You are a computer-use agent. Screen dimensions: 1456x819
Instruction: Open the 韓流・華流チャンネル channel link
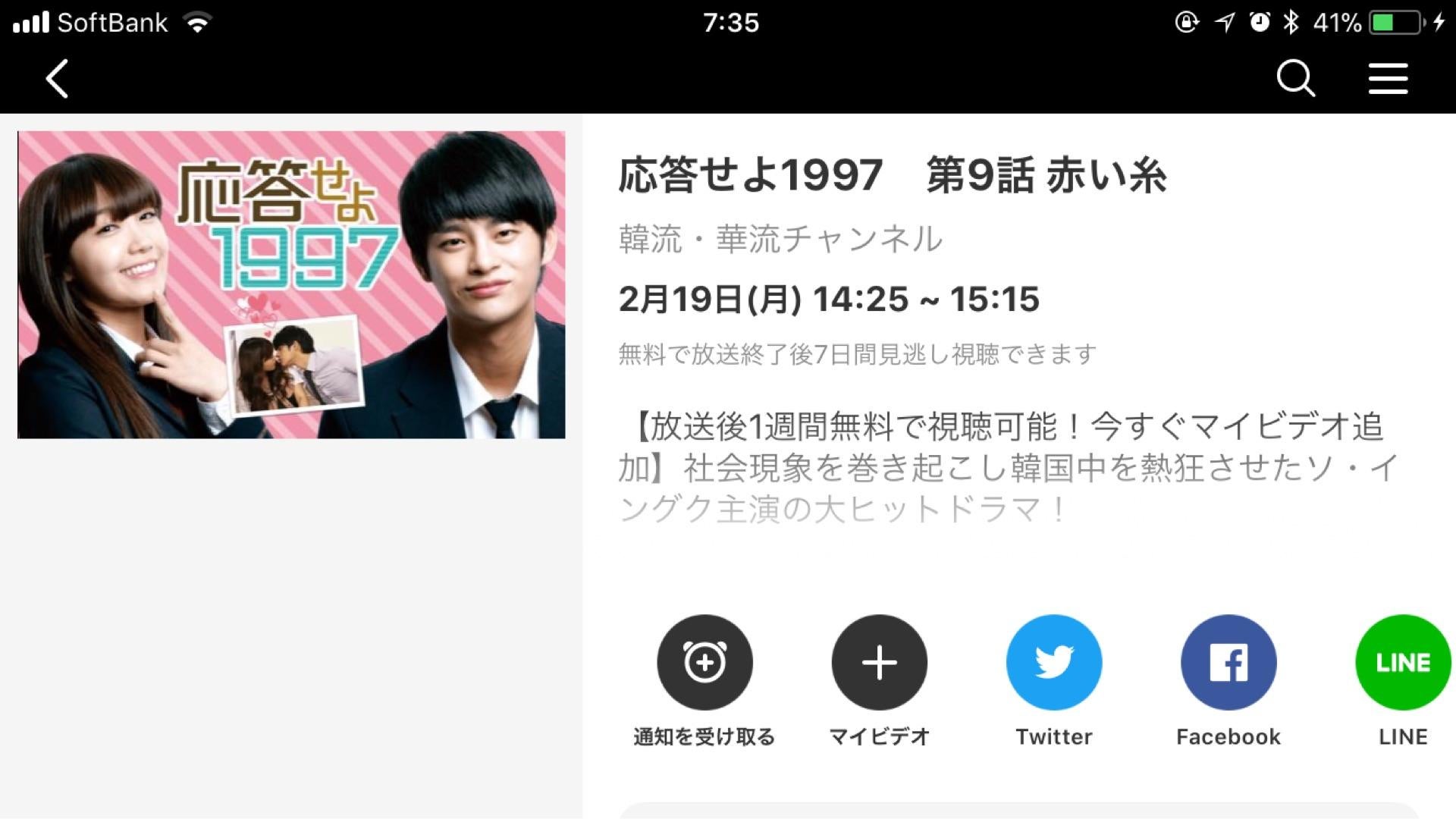pyautogui.click(x=780, y=240)
